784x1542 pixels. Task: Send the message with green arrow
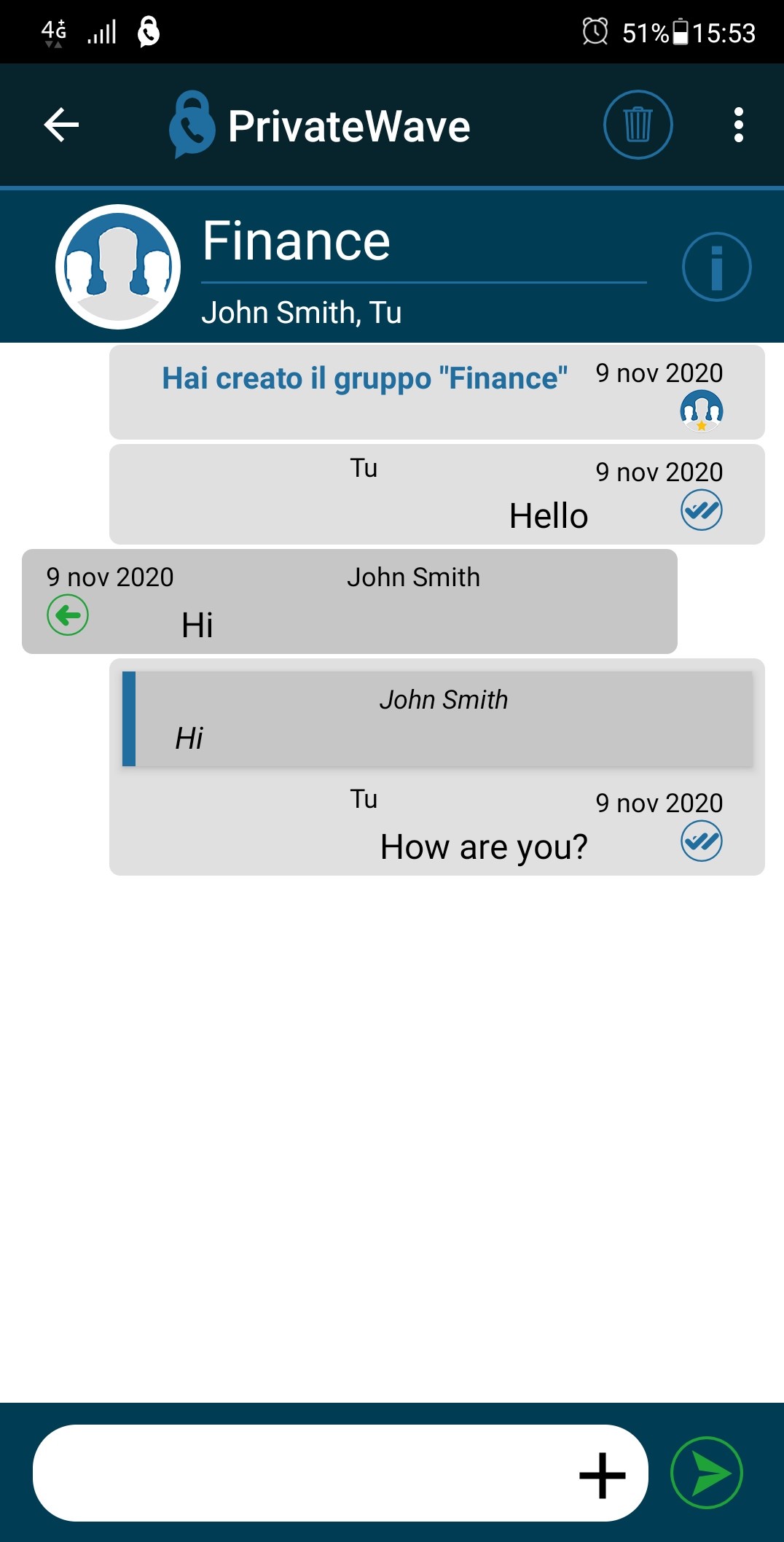(x=706, y=1473)
